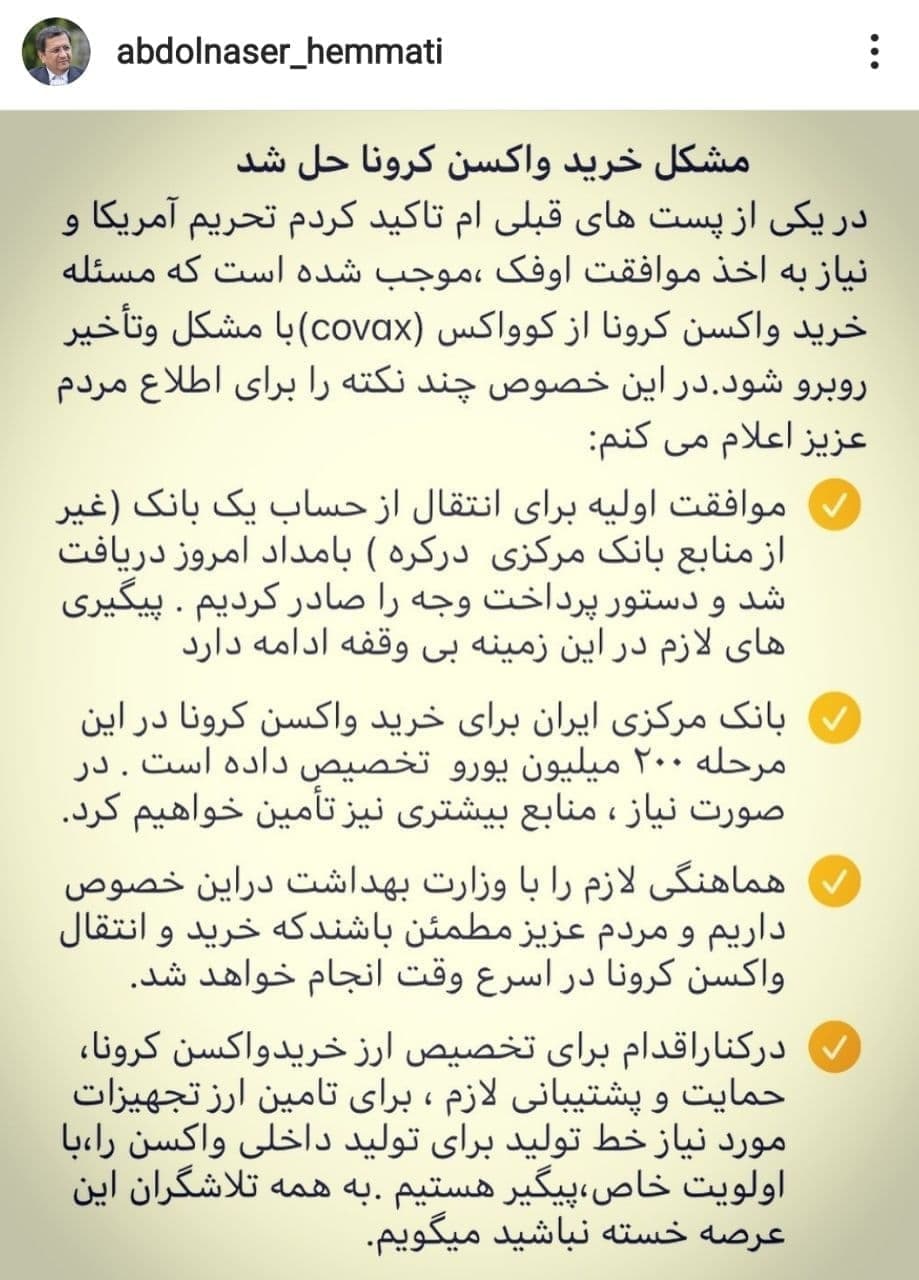919x1280 pixels.
Task: Tap the post image about Corona vaccine
Action: coord(459,690)
